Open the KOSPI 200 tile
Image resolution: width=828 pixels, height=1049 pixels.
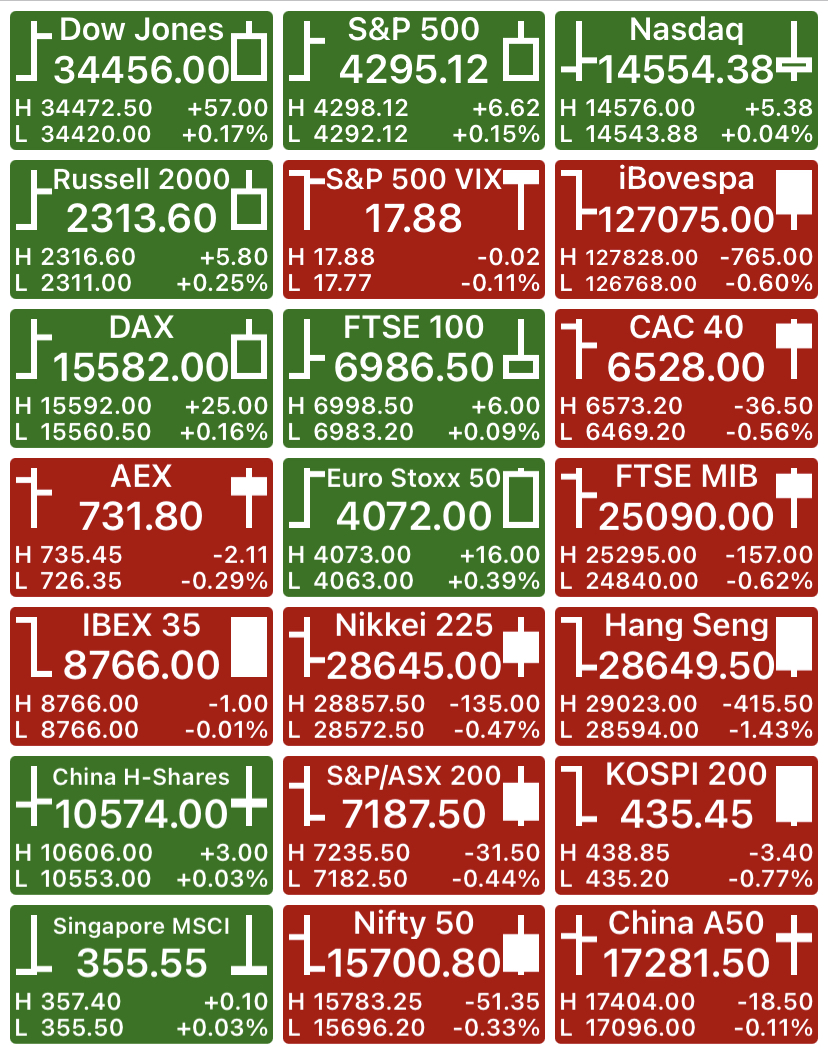[x=686, y=826]
